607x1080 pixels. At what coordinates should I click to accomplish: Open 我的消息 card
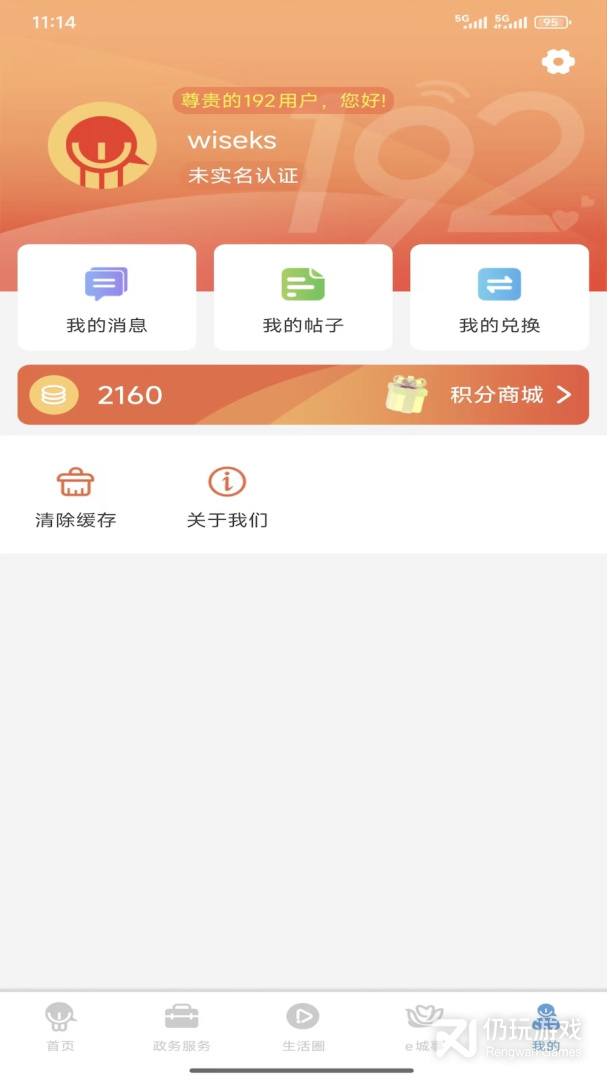point(107,297)
